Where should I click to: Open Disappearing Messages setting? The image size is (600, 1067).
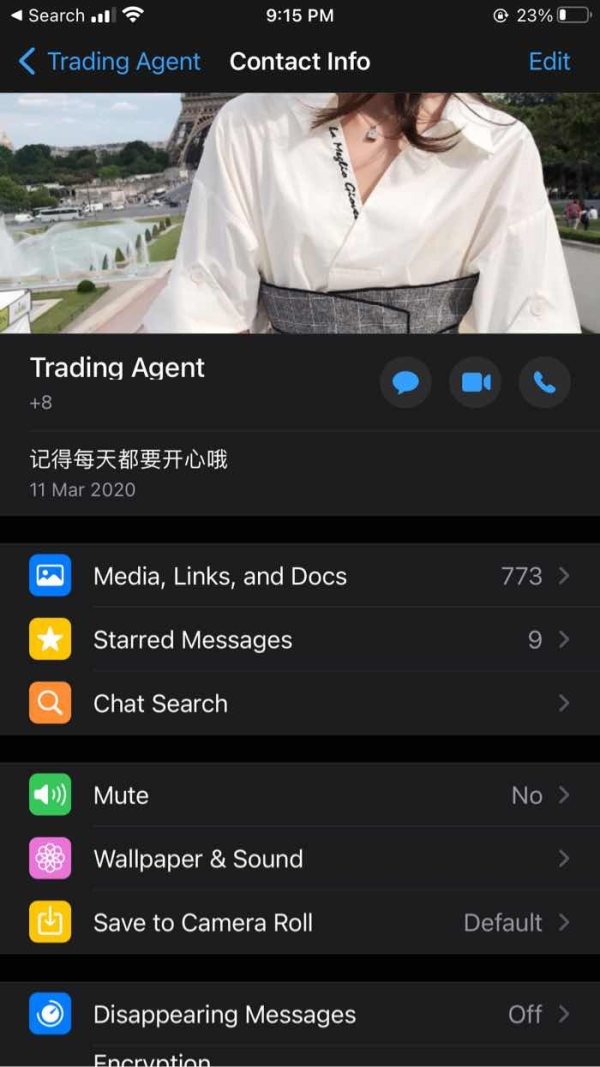click(x=300, y=1015)
